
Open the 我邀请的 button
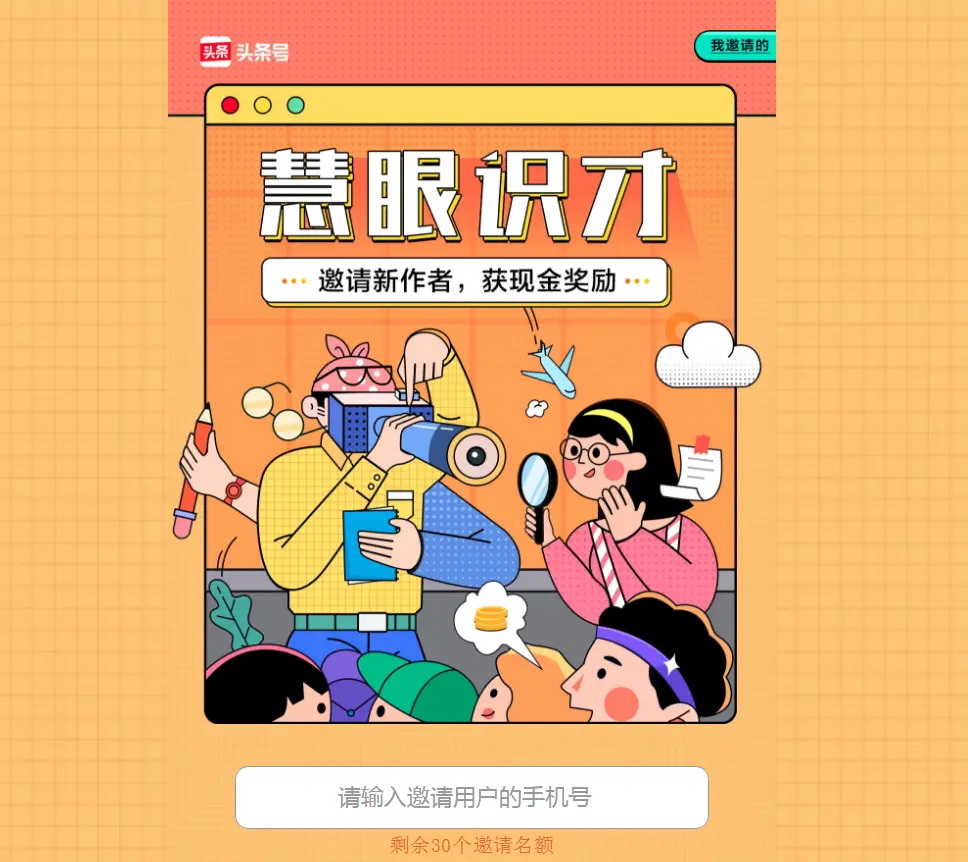tap(737, 46)
